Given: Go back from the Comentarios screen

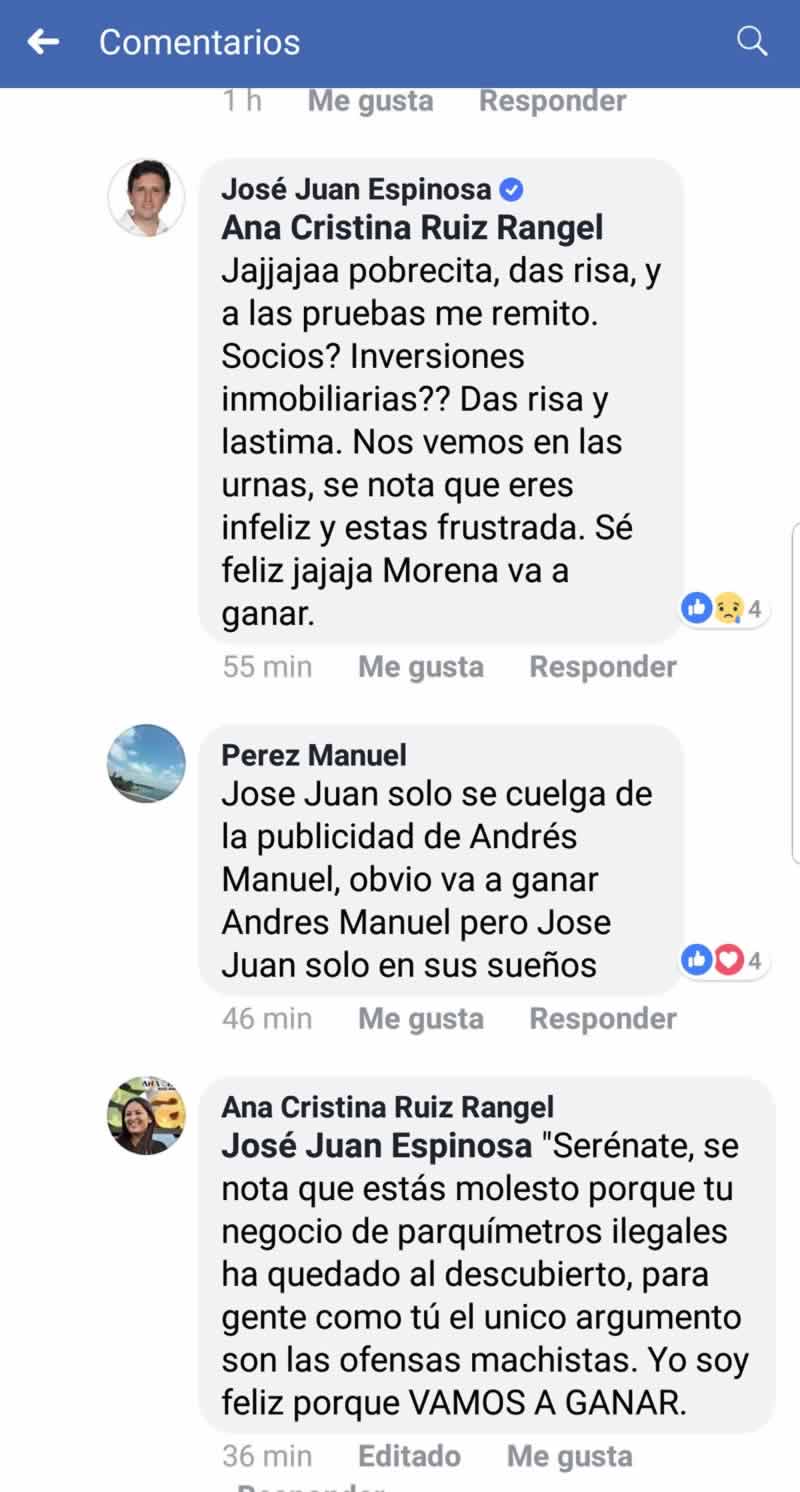Looking at the screenshot, I should [x=44, y=42].
